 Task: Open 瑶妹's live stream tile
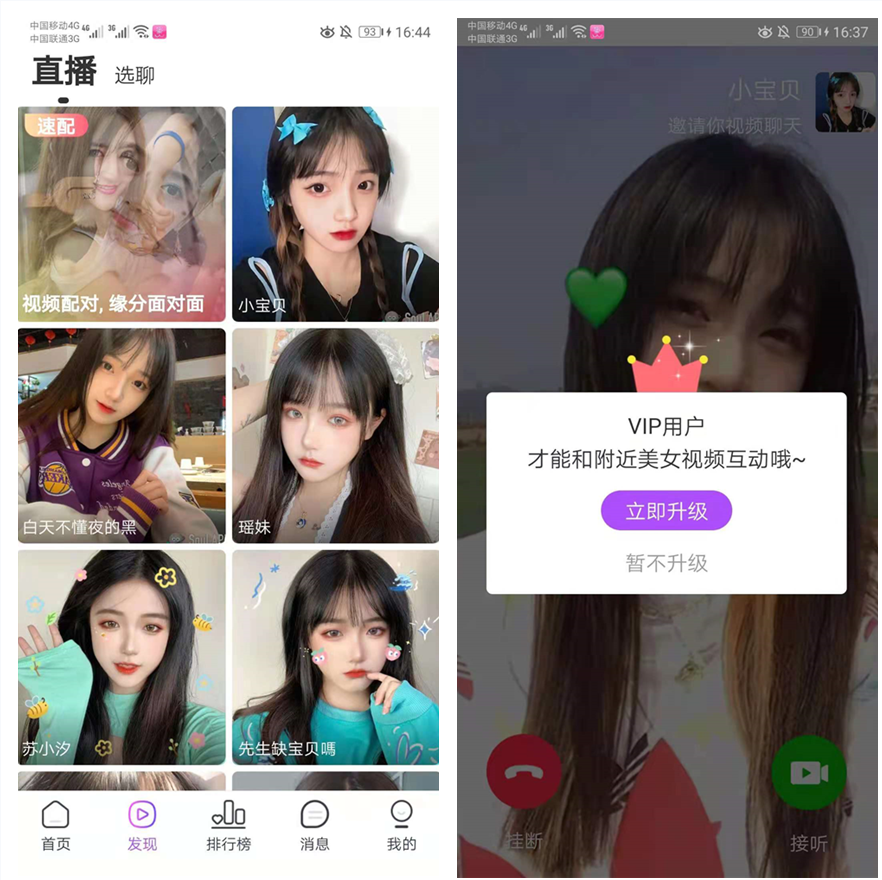[x=335, y=435]
